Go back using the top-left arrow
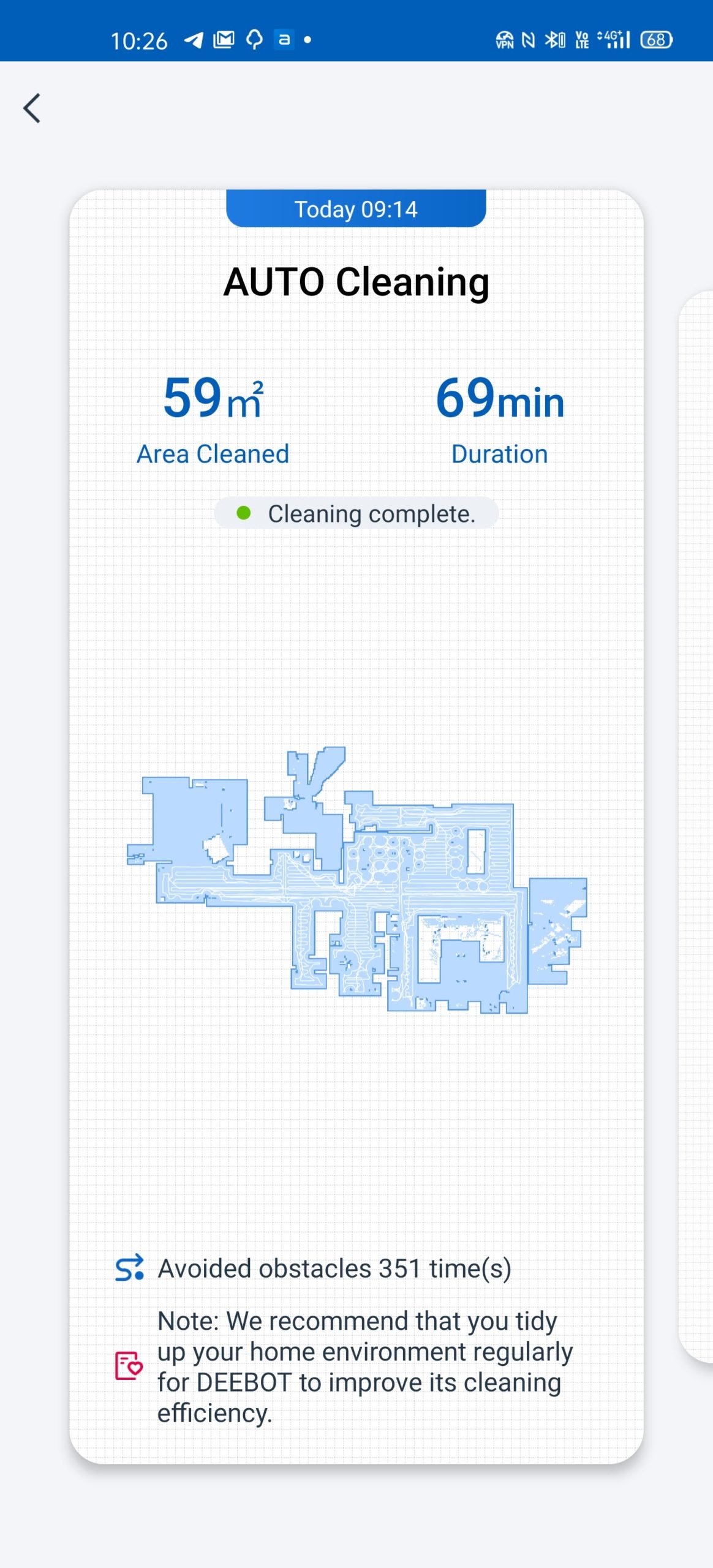This screenshot has width=713, height=1568. (x=32, y=108)
